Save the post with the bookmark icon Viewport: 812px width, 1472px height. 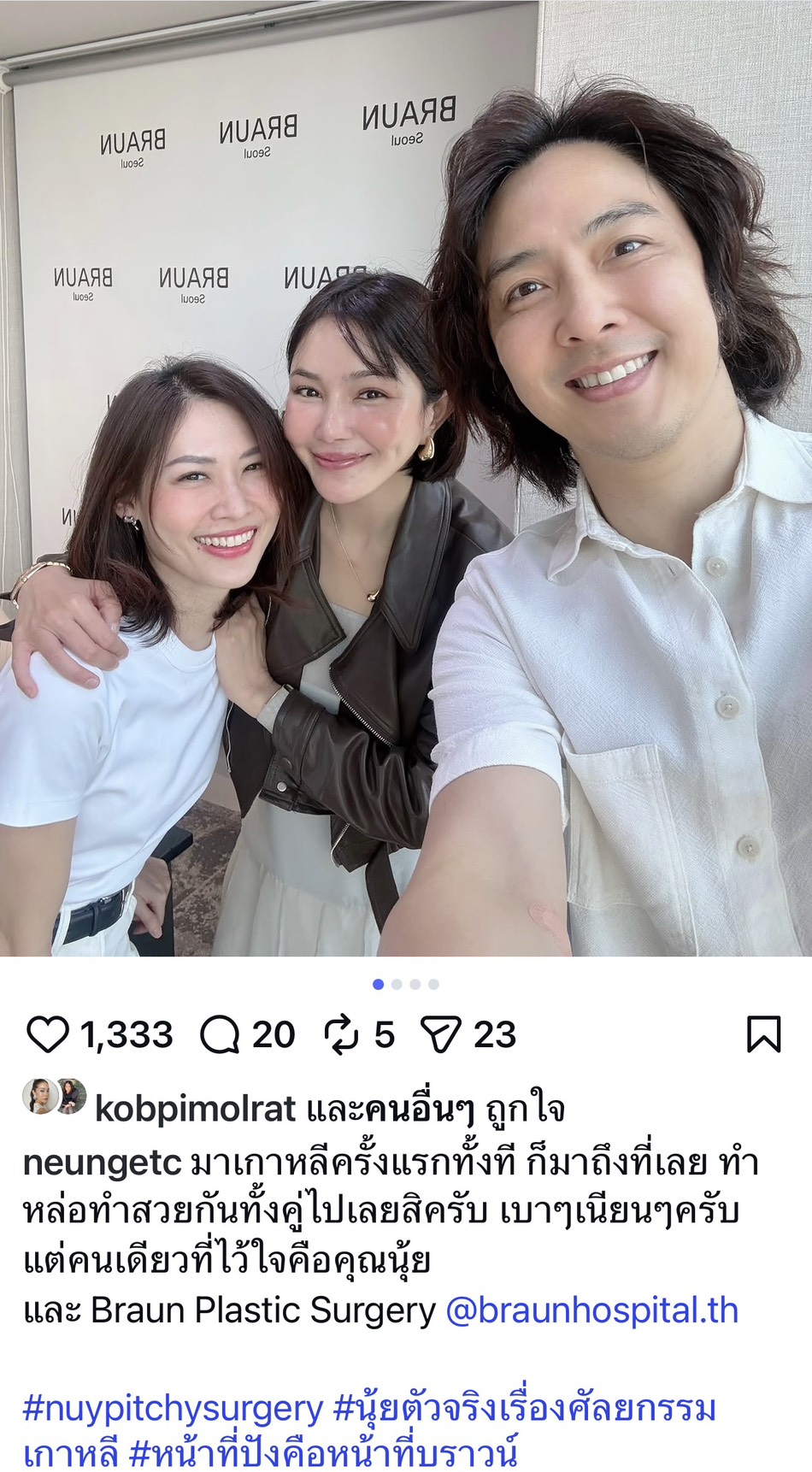pyautogui.click(x=763, y=1033)
